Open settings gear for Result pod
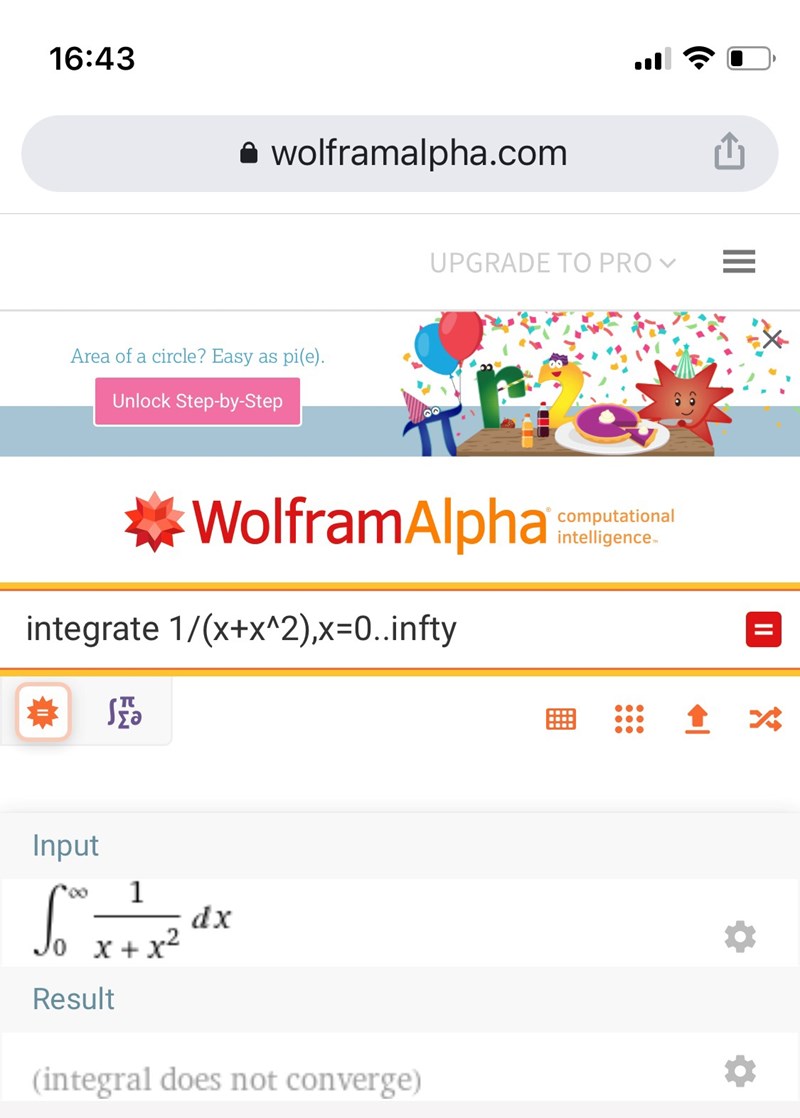 click(740, 1071)
